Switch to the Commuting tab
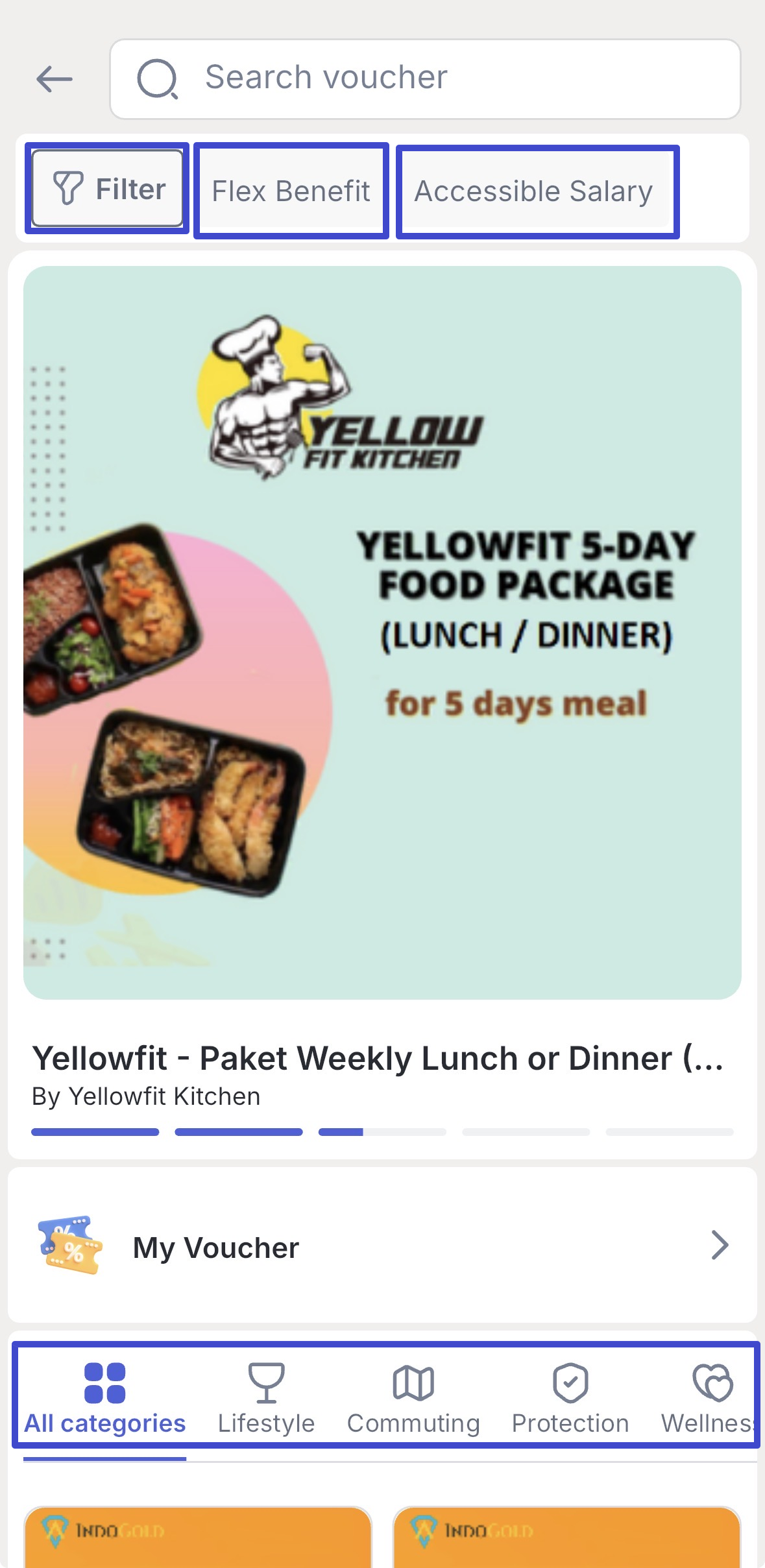765x1568 pixels. click(x=413, y=1397)
